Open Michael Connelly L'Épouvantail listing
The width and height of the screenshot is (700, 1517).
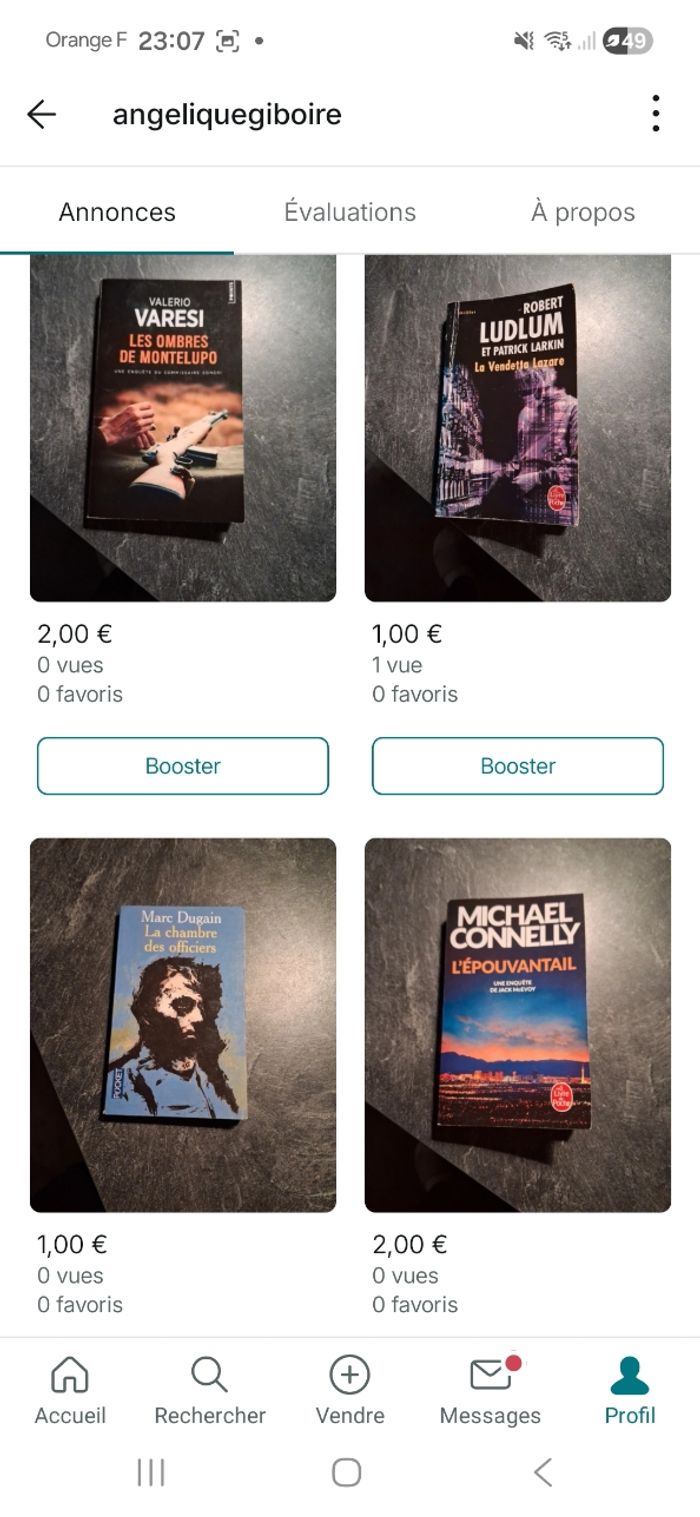pyautogui.click(x=517, y=1025)
